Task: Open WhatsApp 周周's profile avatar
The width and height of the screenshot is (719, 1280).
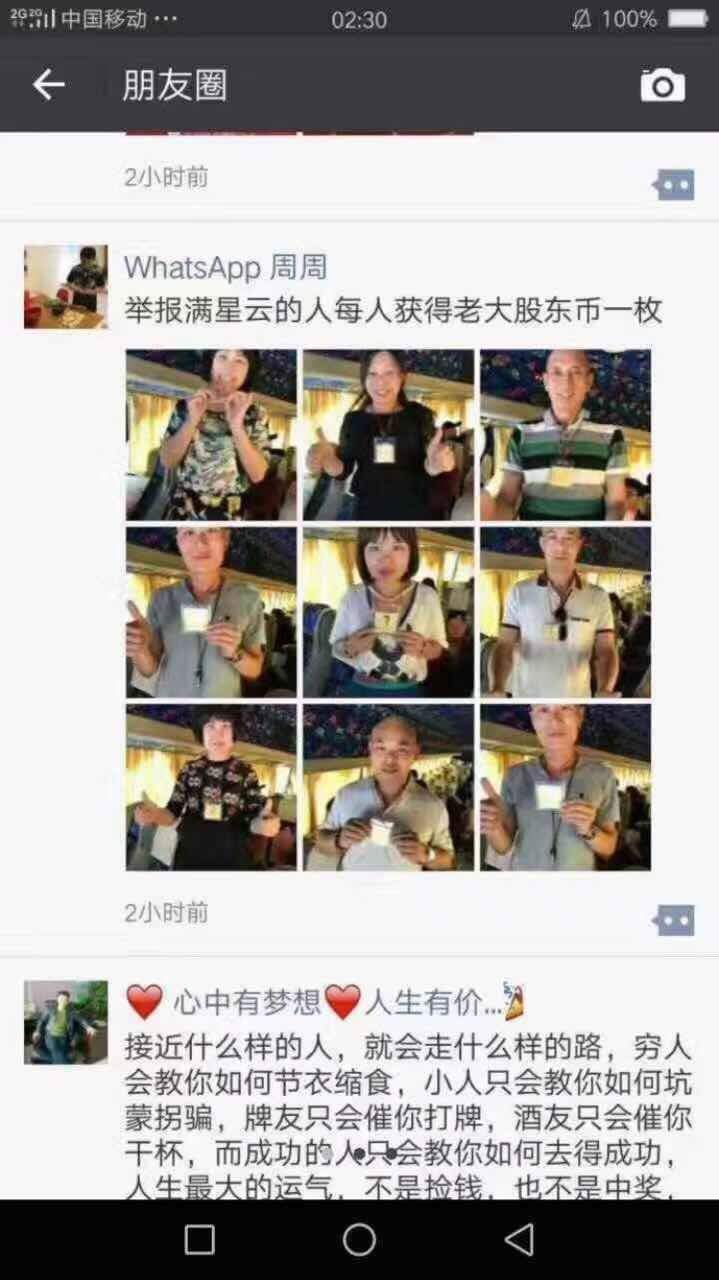Action: point(65,286)
